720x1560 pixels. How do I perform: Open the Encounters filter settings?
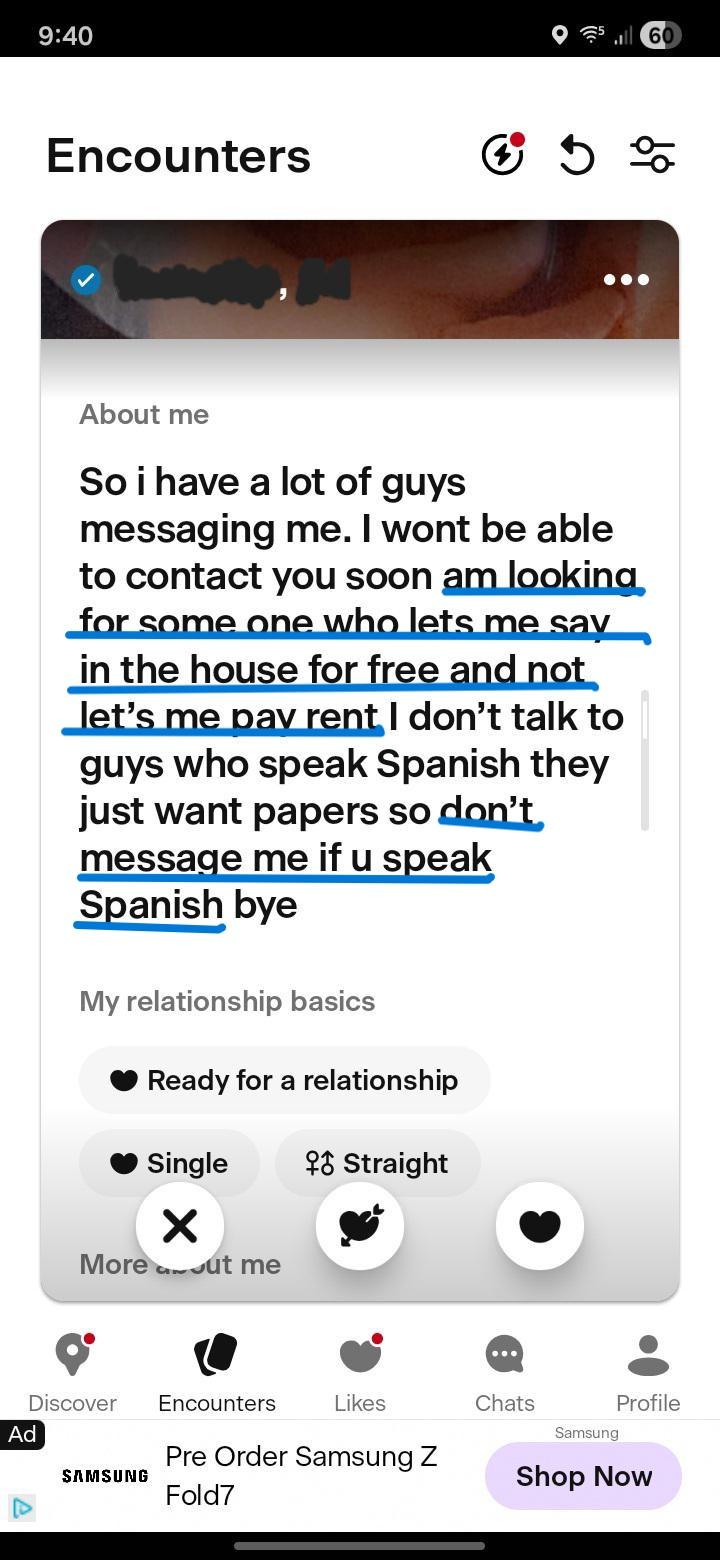[x=652, y=155]
